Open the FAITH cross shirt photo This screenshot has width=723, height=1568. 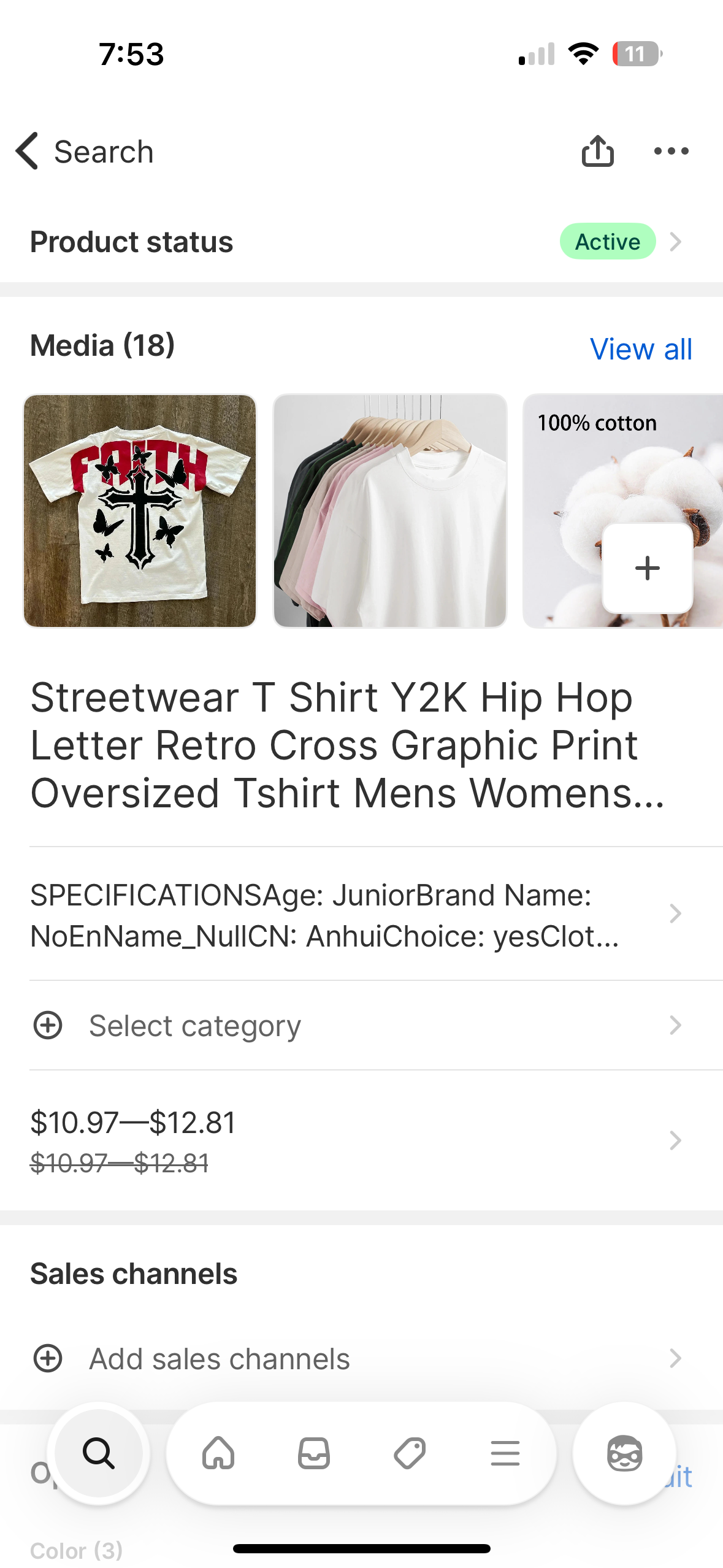140,510
